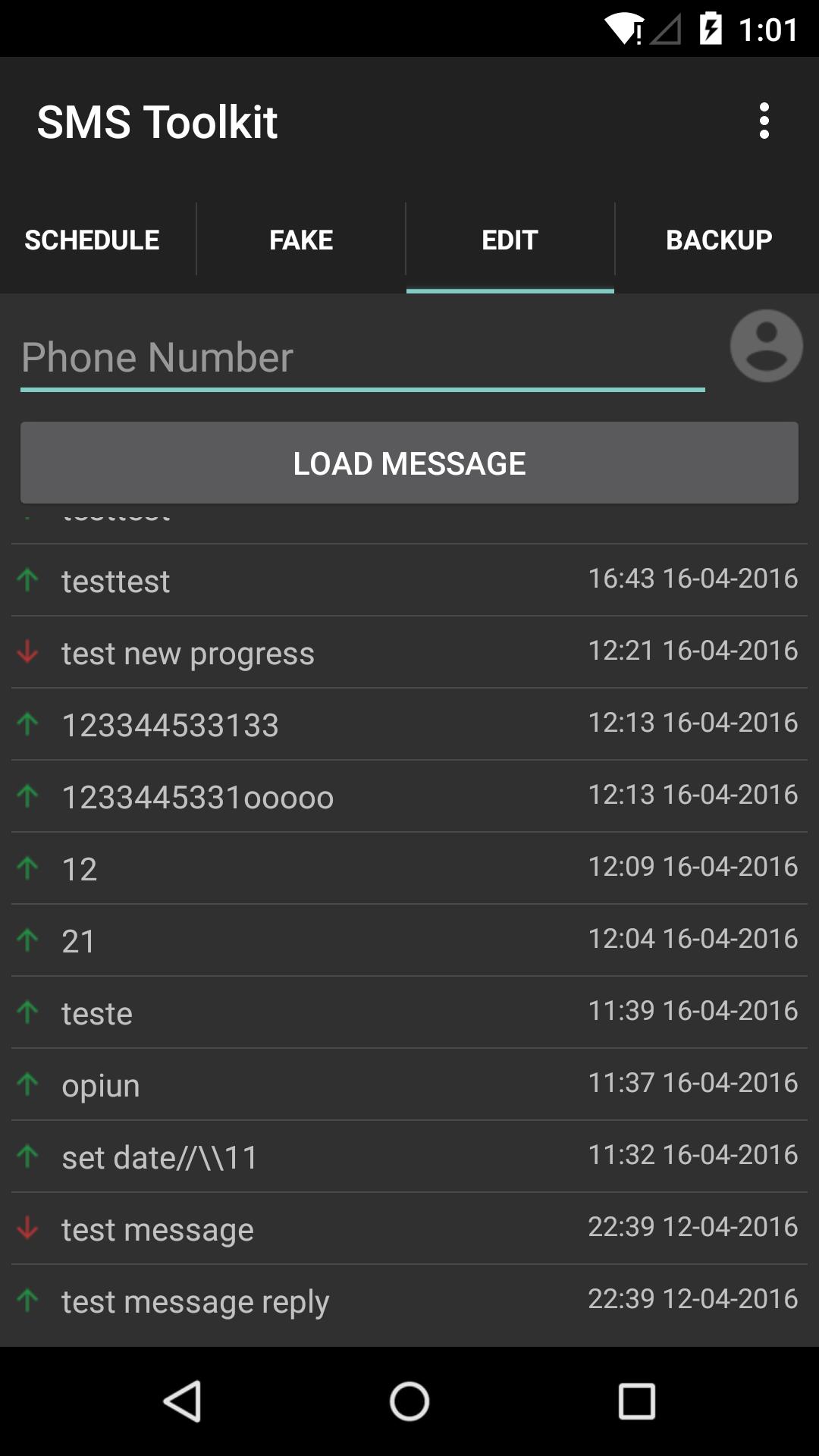Open the '21' message from 12:04

409,940
